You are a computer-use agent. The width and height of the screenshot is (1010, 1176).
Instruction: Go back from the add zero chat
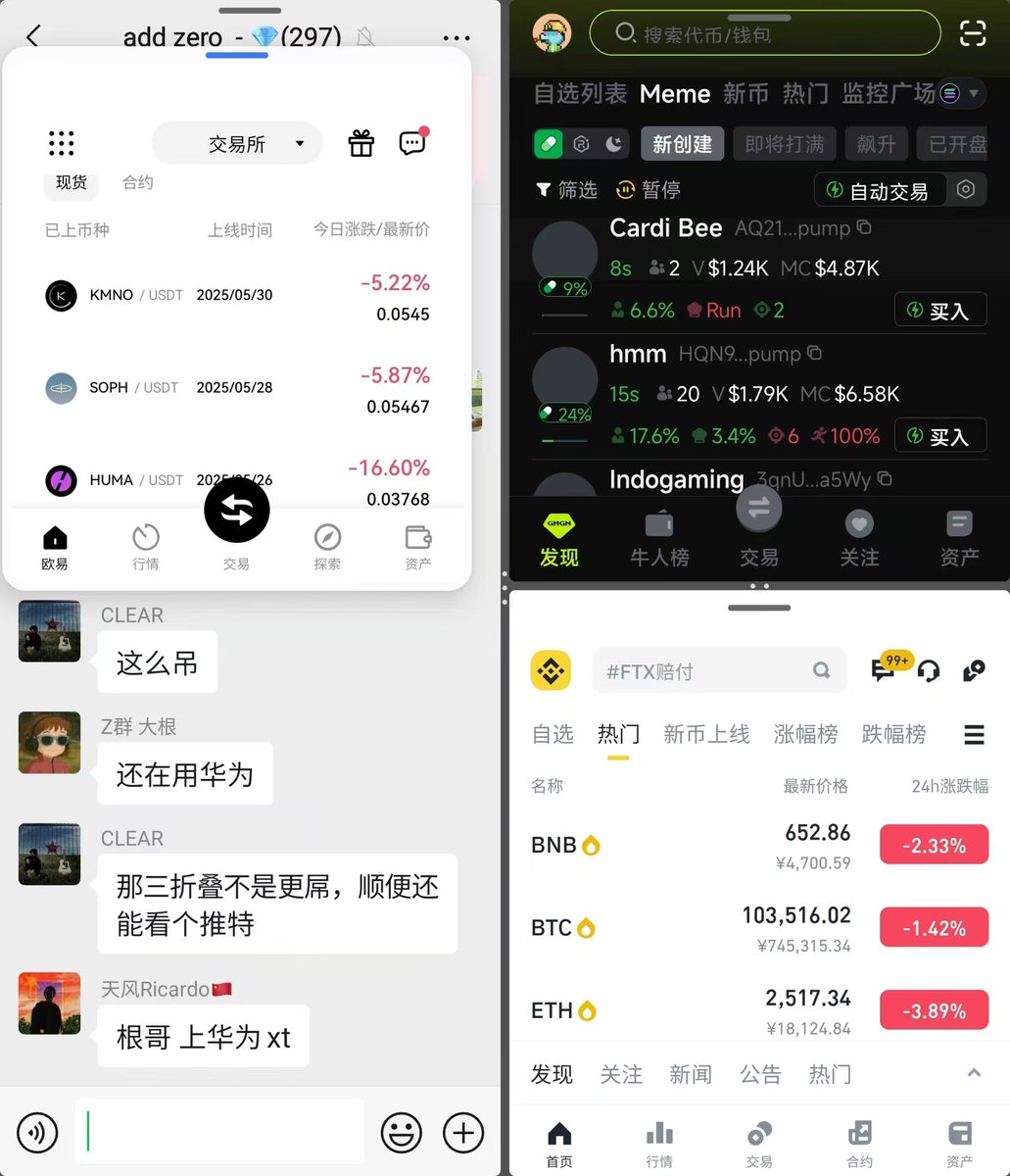(33, 37)
